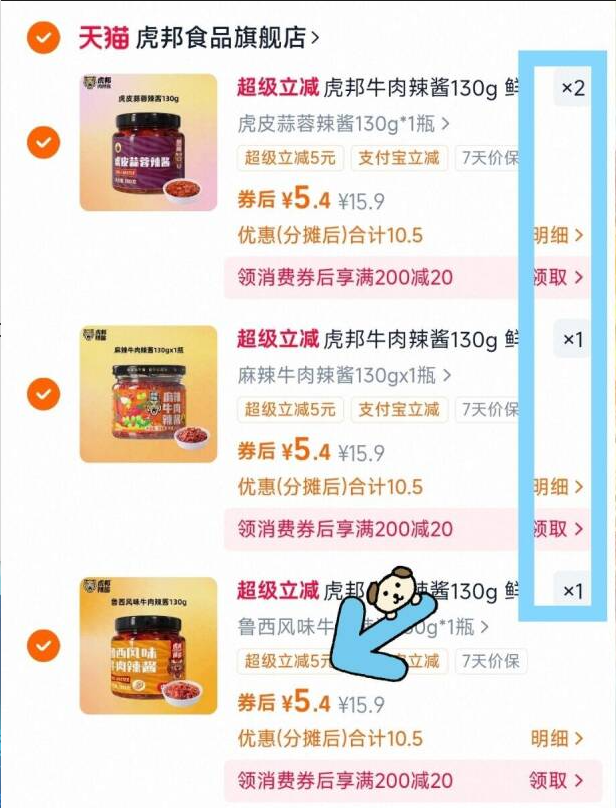Change spec 麻辣牛肉辣酱130gx1瓶
The height and width of the screenshot is (808, 616).
pos(342,376)
